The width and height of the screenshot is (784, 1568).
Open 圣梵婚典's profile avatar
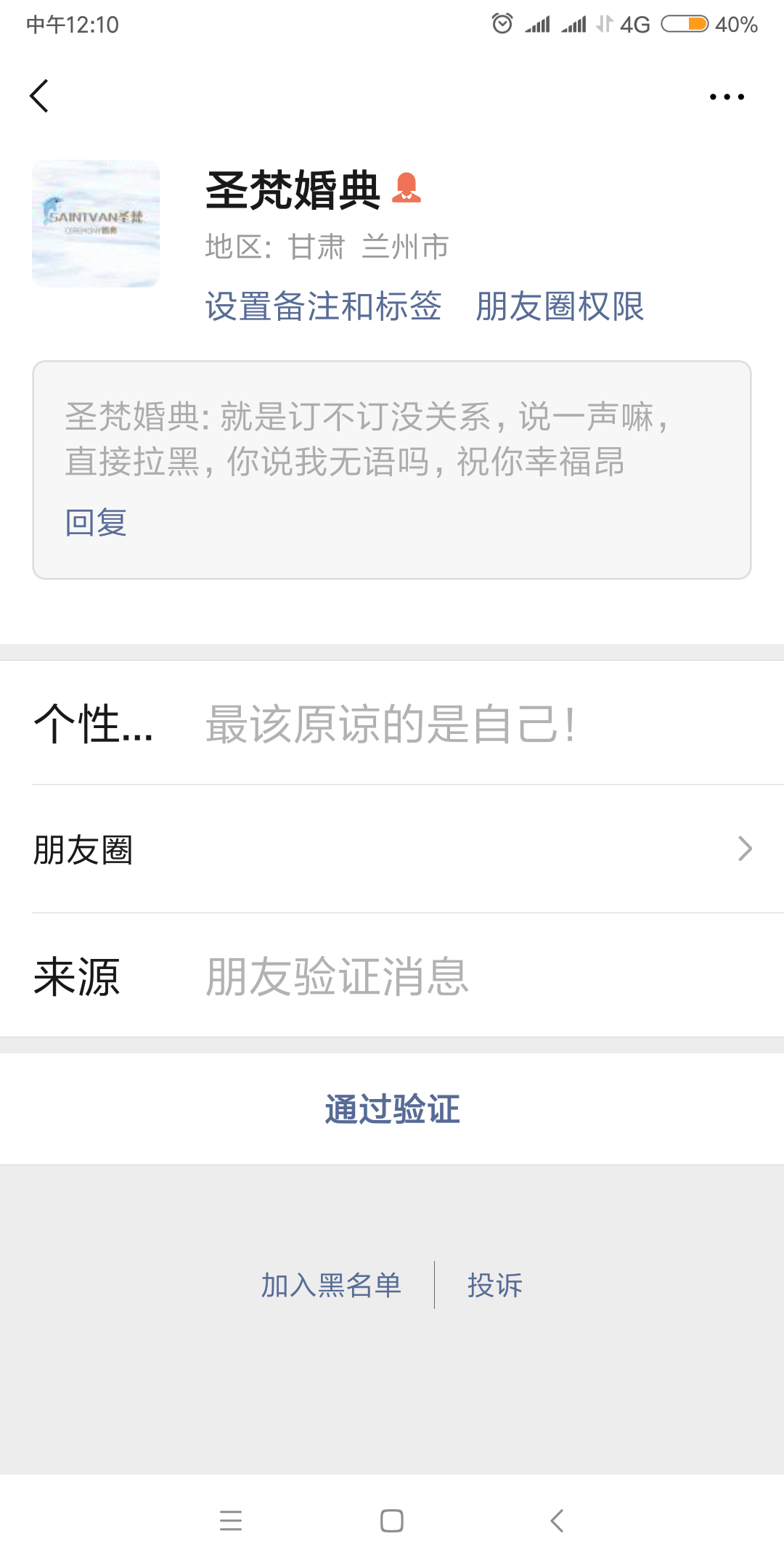pos(96,224)
